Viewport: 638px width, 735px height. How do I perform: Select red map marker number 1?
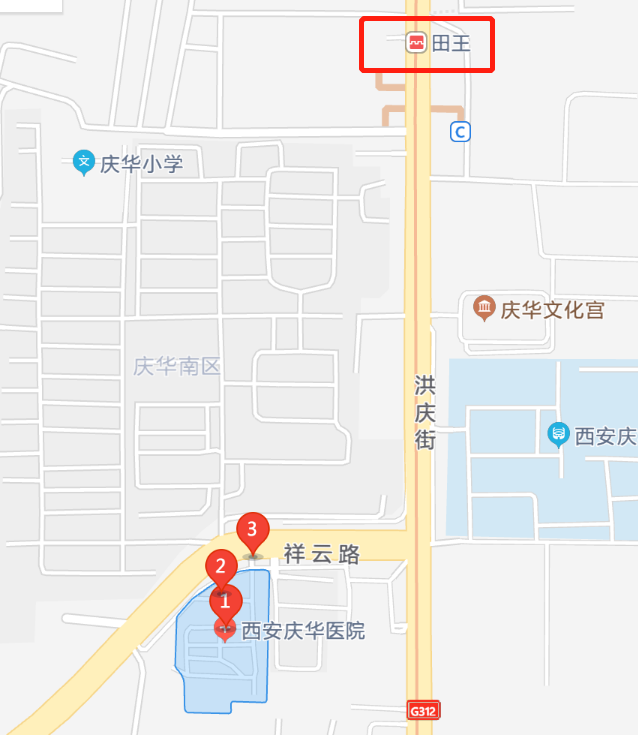(225, 602)
